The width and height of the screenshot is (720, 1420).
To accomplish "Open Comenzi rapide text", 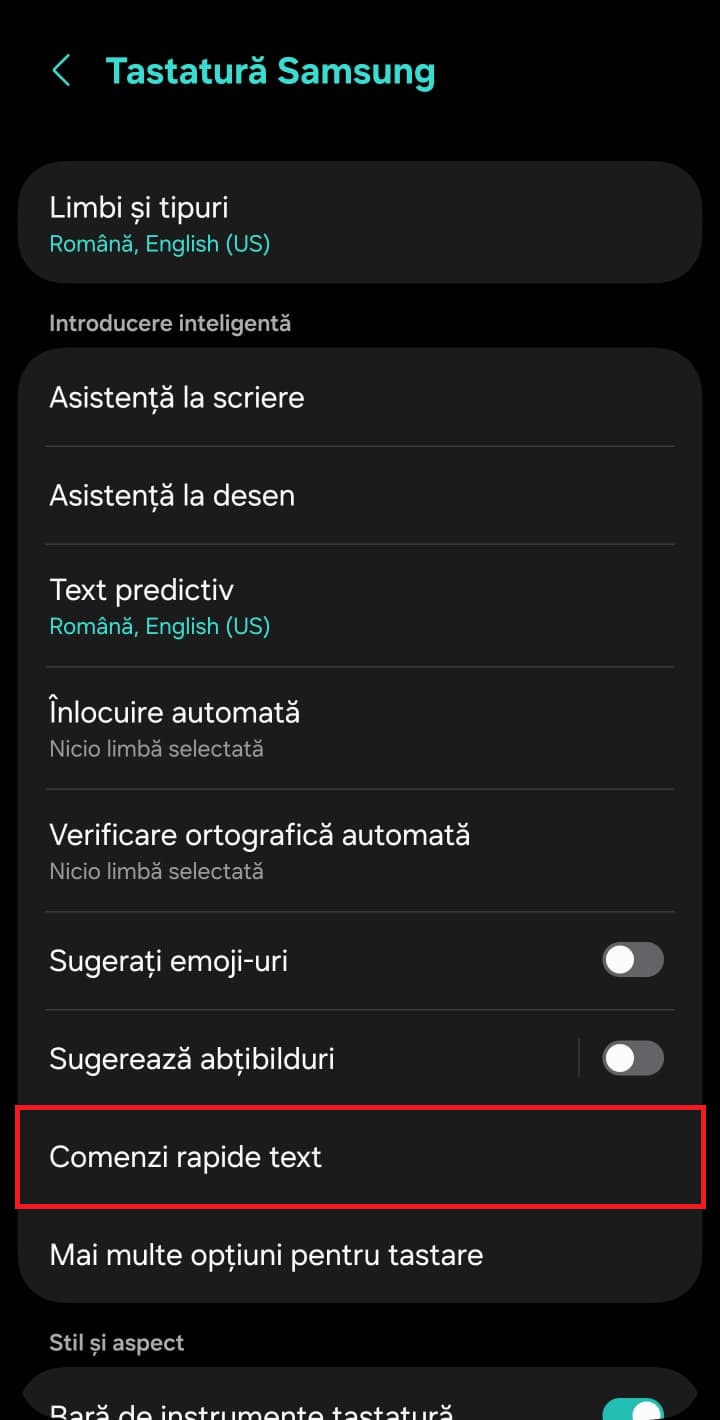I will [x=360, y=1157].
